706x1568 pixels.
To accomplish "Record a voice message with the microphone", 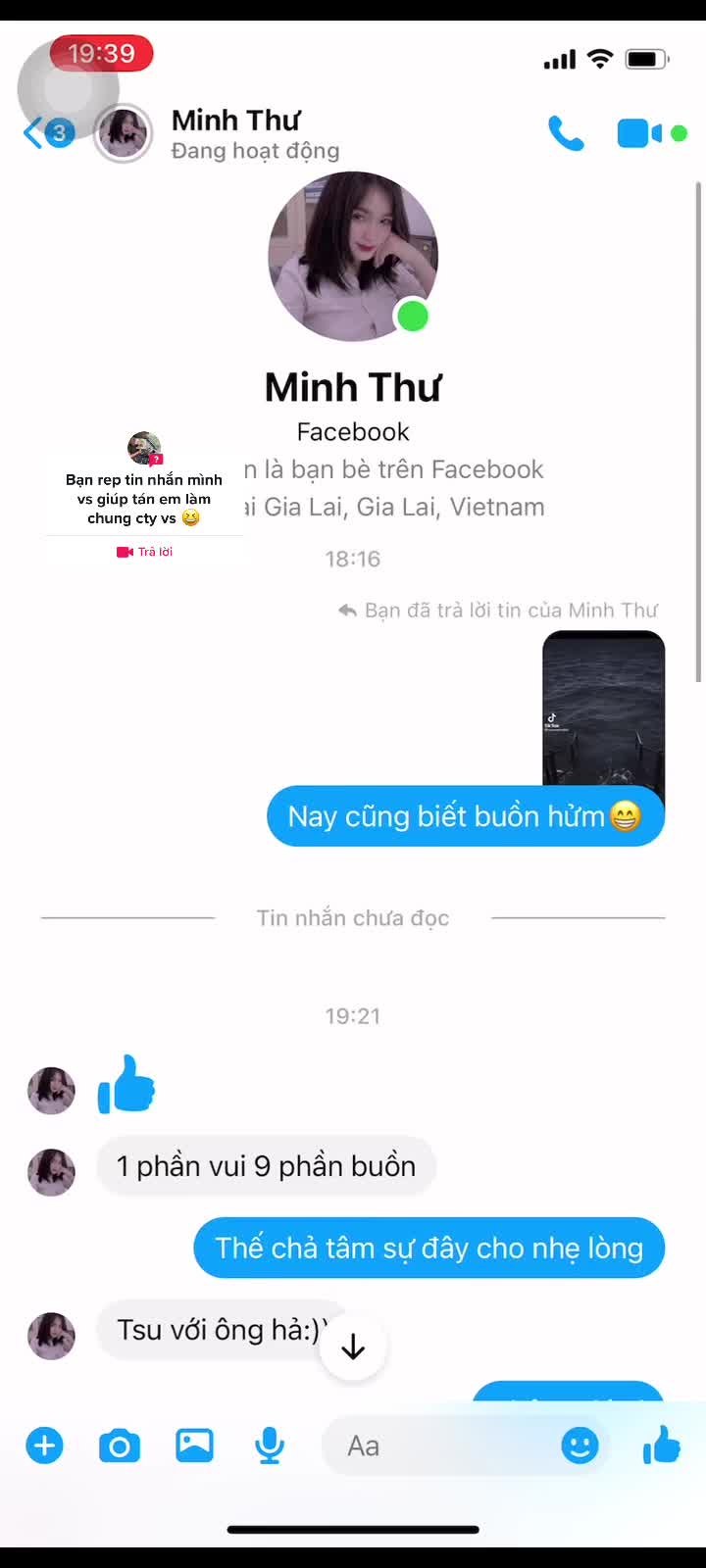I will (x=270, y=1445).
